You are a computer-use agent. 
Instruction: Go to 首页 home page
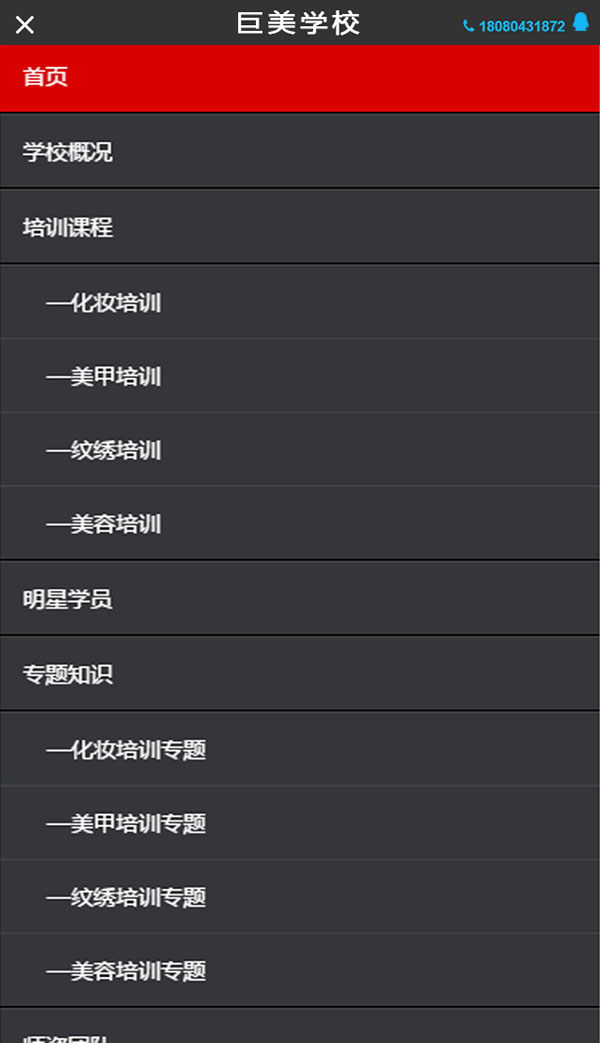point(46,77)
